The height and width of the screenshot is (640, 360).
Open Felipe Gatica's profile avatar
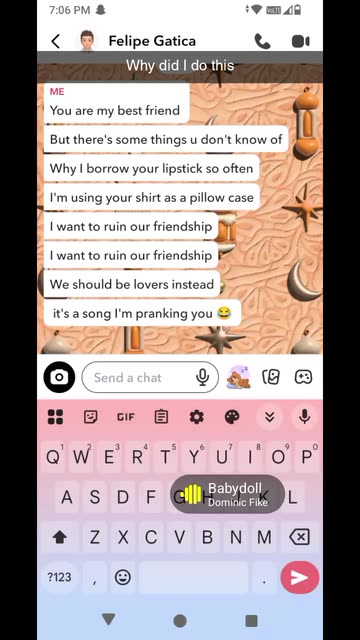86,41
